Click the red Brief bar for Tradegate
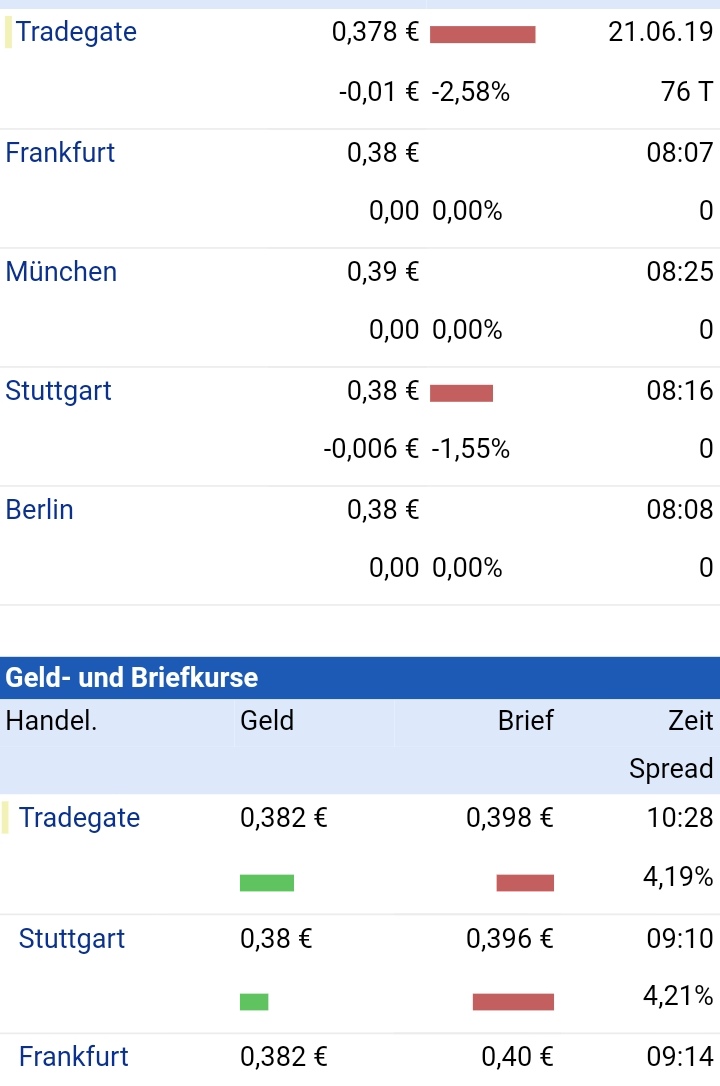This screenshot has width=720, height=1086. [525, 881]
